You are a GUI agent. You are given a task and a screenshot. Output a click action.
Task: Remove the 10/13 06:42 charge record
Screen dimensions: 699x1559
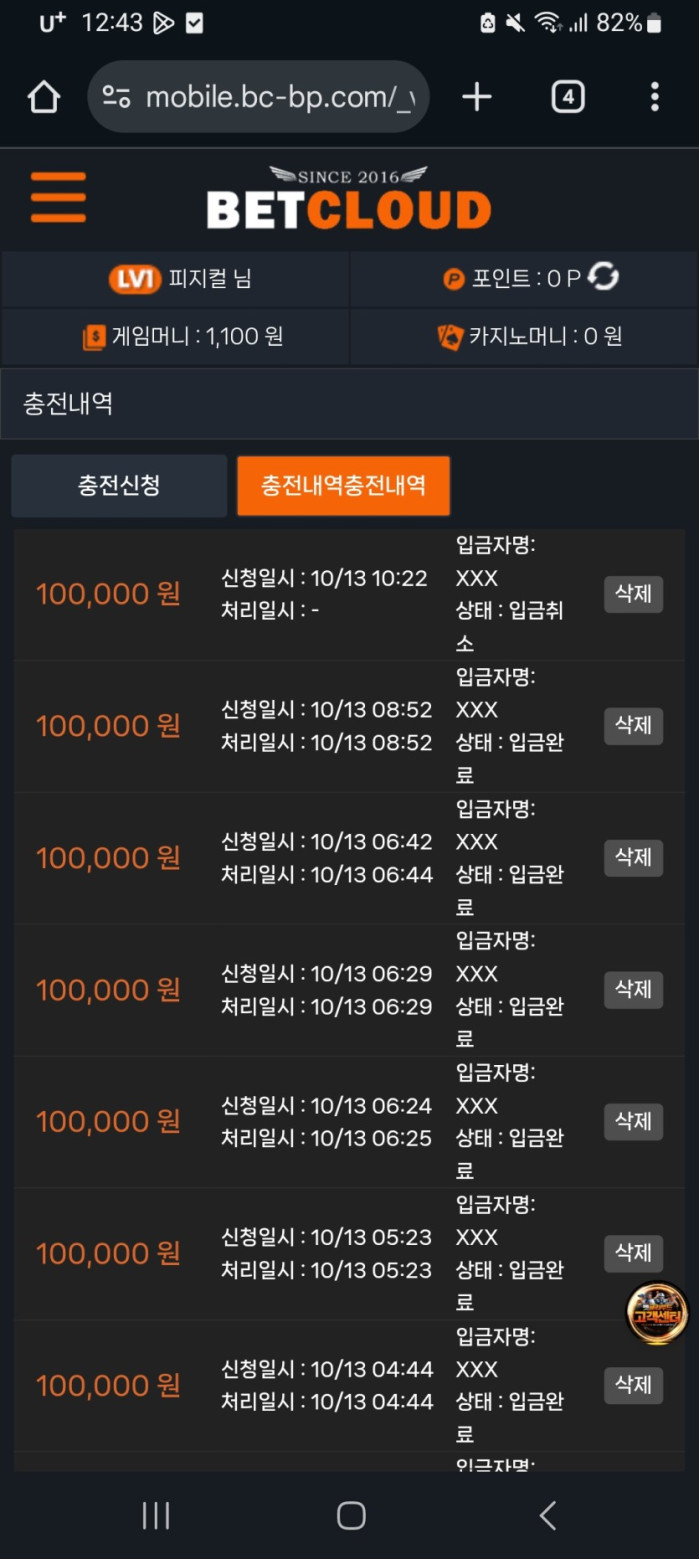click(633, 857)
